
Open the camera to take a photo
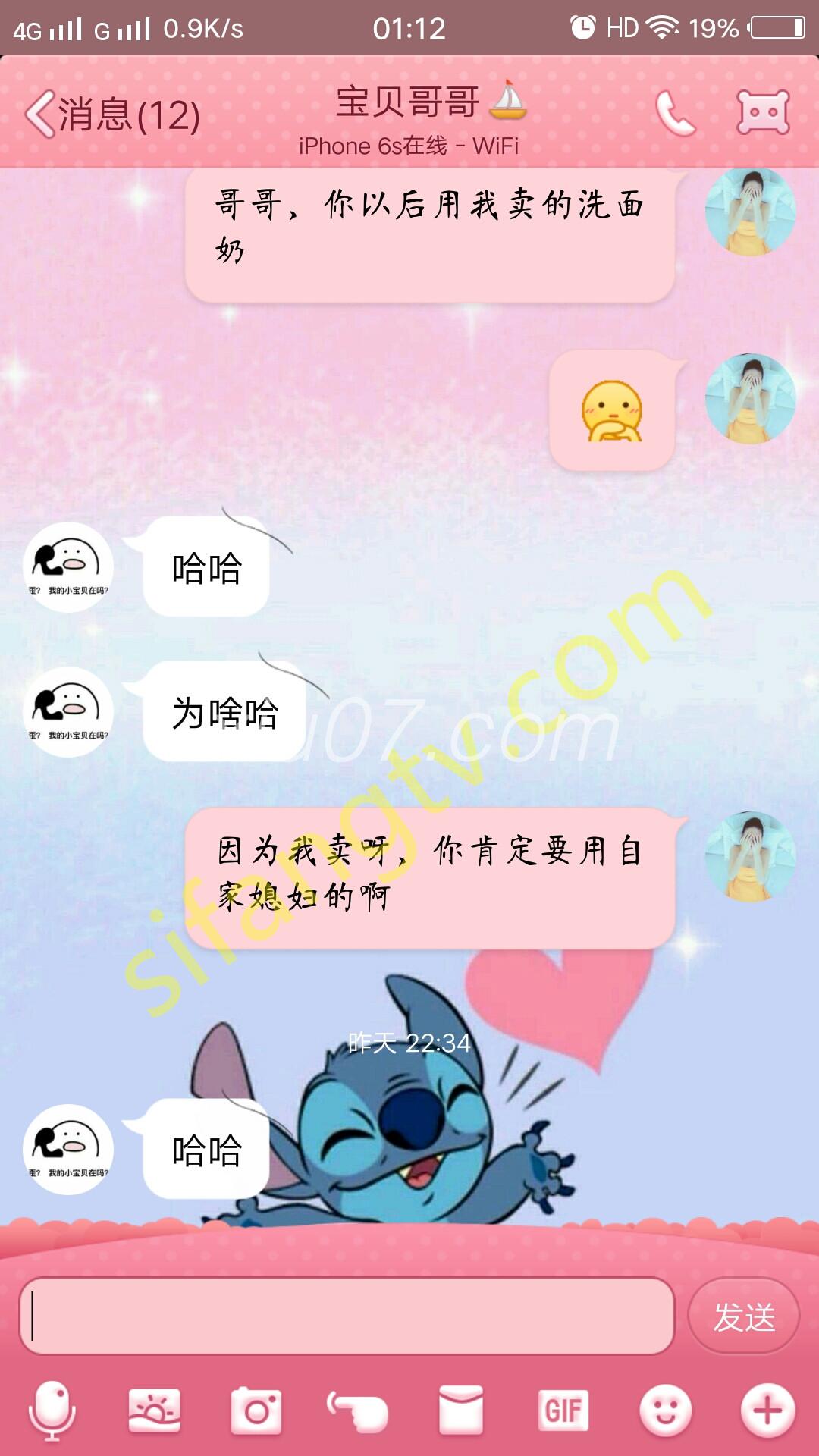pos(256,1410)
